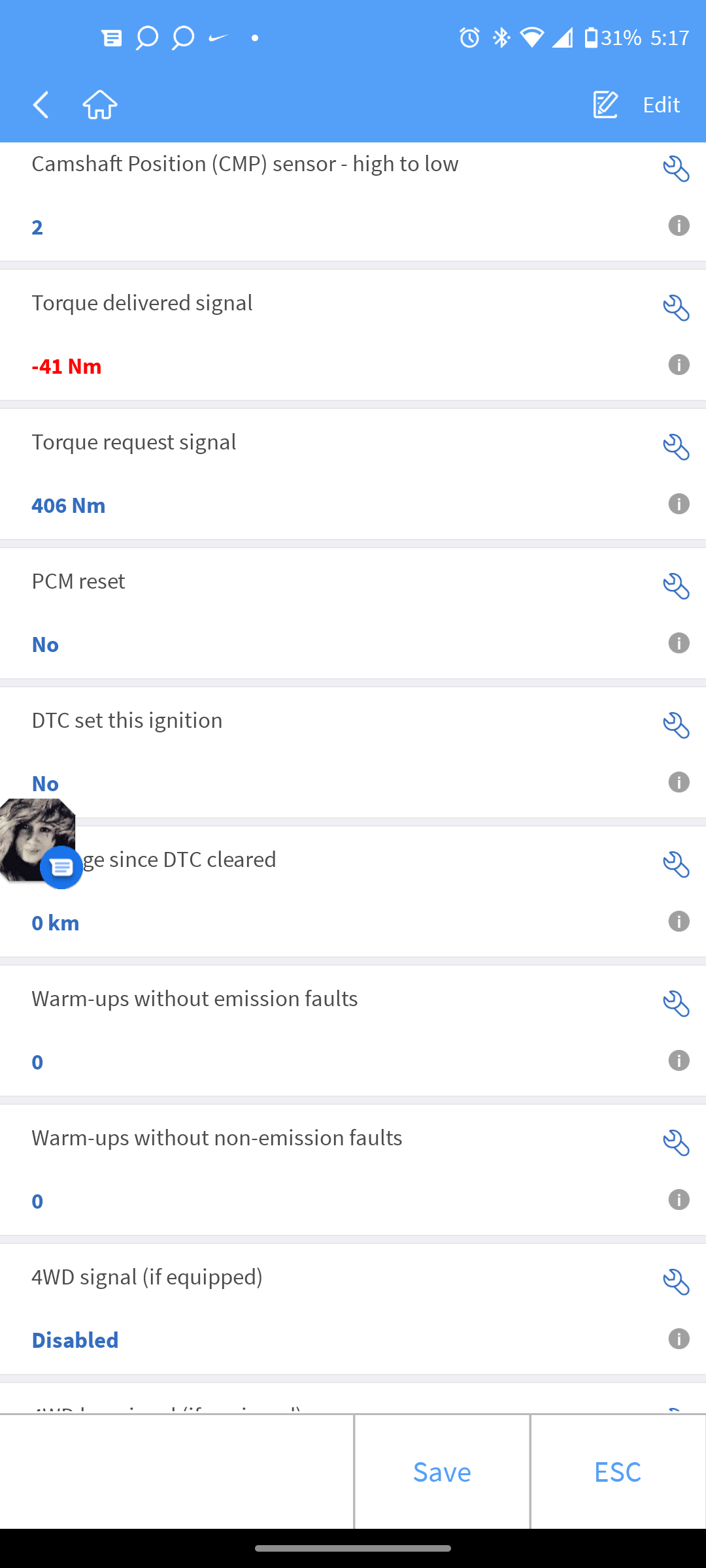View info about Torque delivered signal
This screenshot has width=706, height=1568.
click(679, 365)
